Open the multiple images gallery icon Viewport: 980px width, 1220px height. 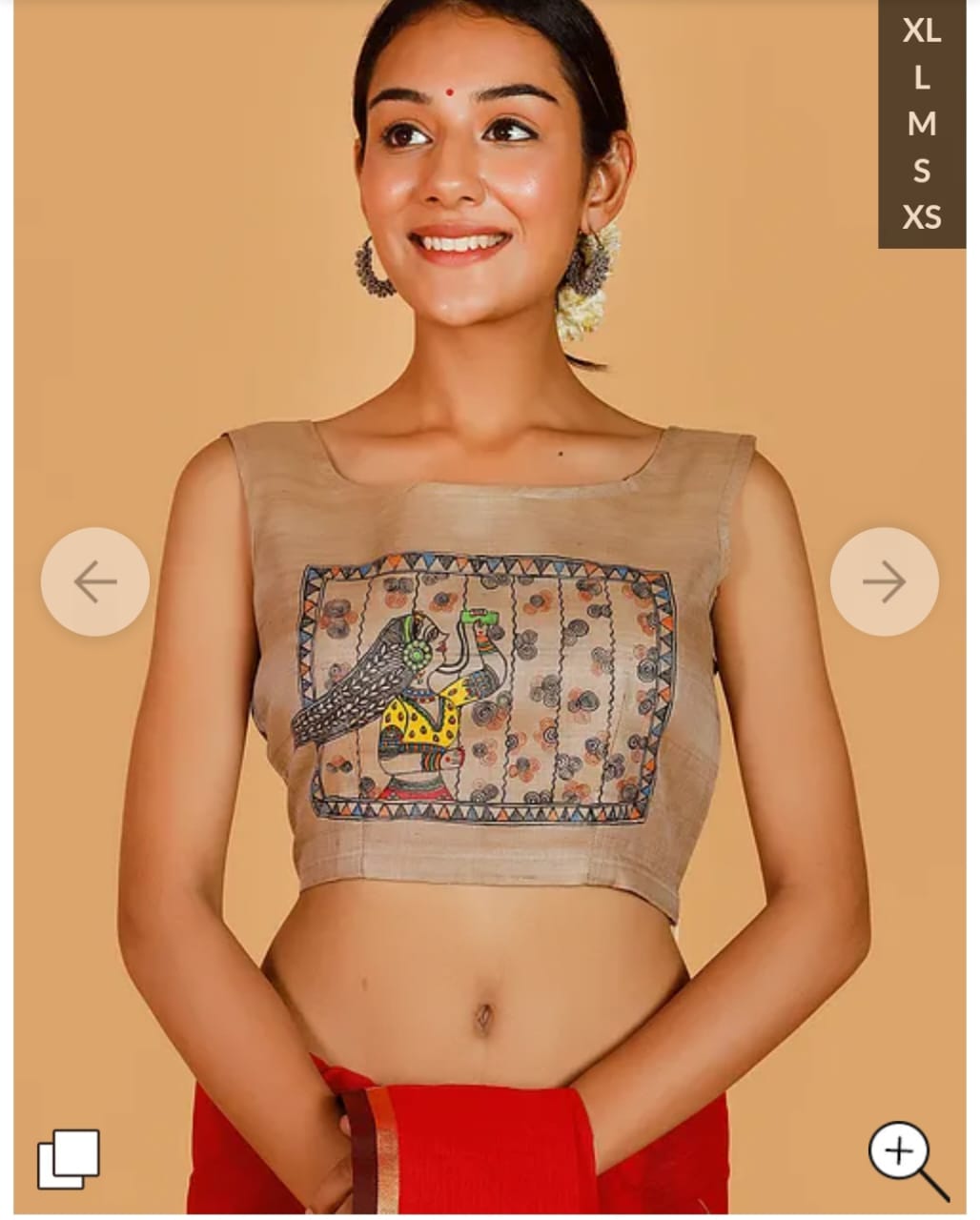(x=69, y=1158)
